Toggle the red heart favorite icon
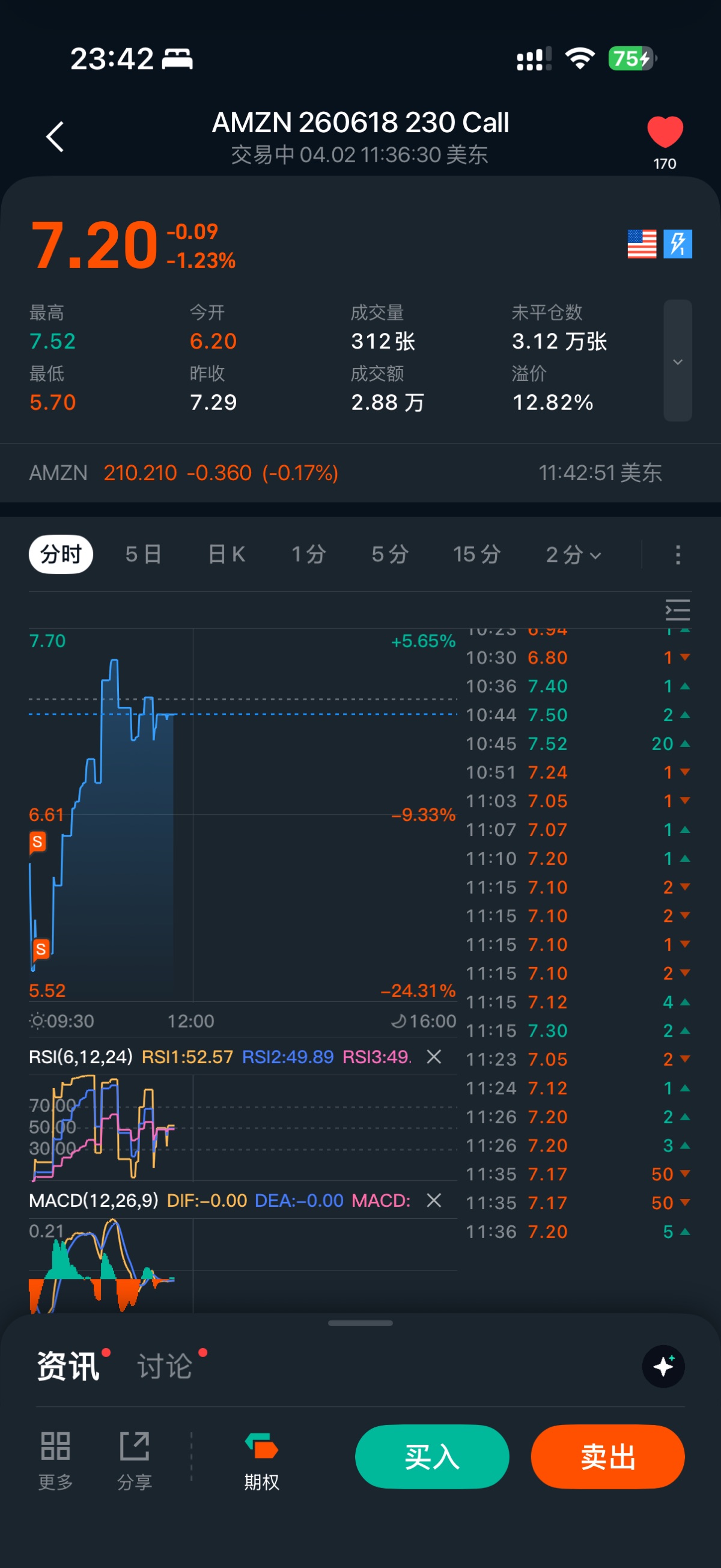Viewport: 721px width, 1568px height. pos(665,132)
